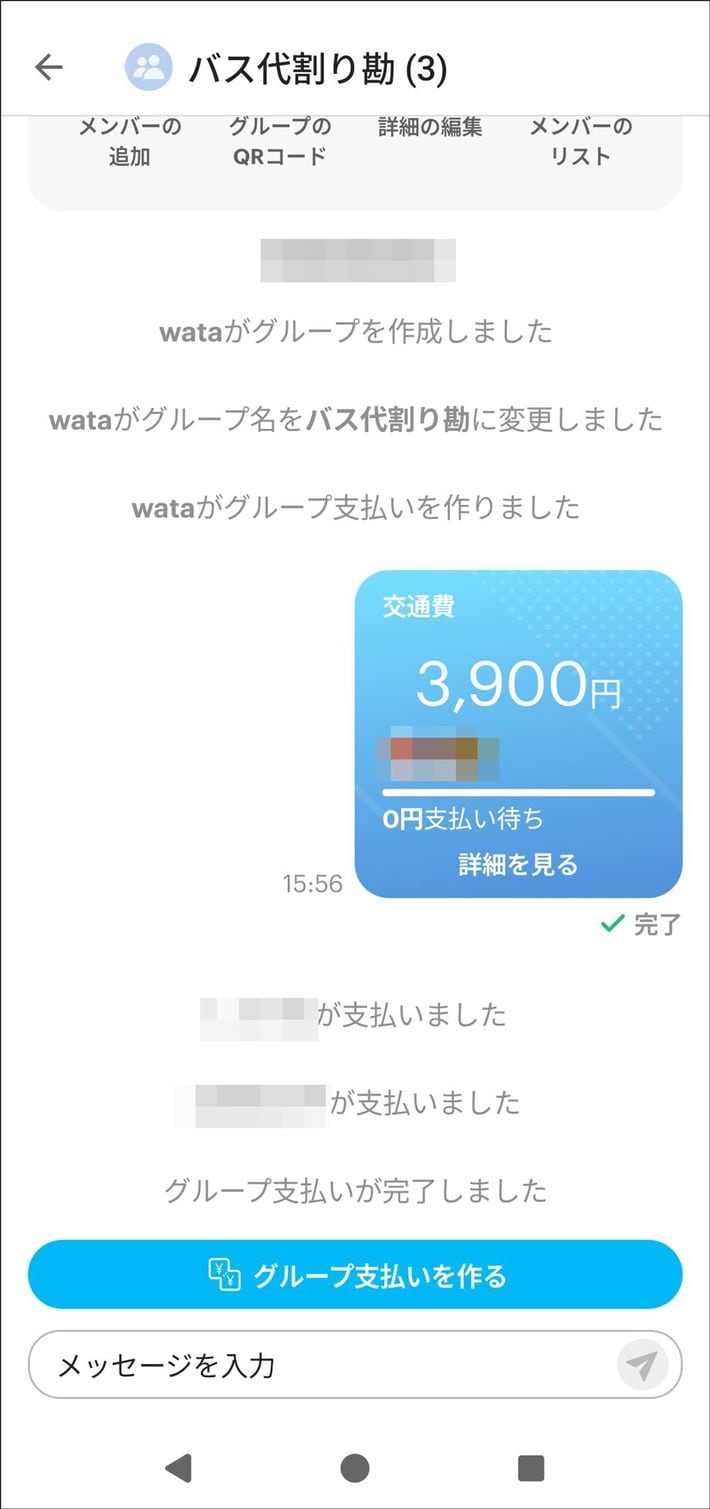Tap グループ支払いを作る button

click(x=355, y=1275)
